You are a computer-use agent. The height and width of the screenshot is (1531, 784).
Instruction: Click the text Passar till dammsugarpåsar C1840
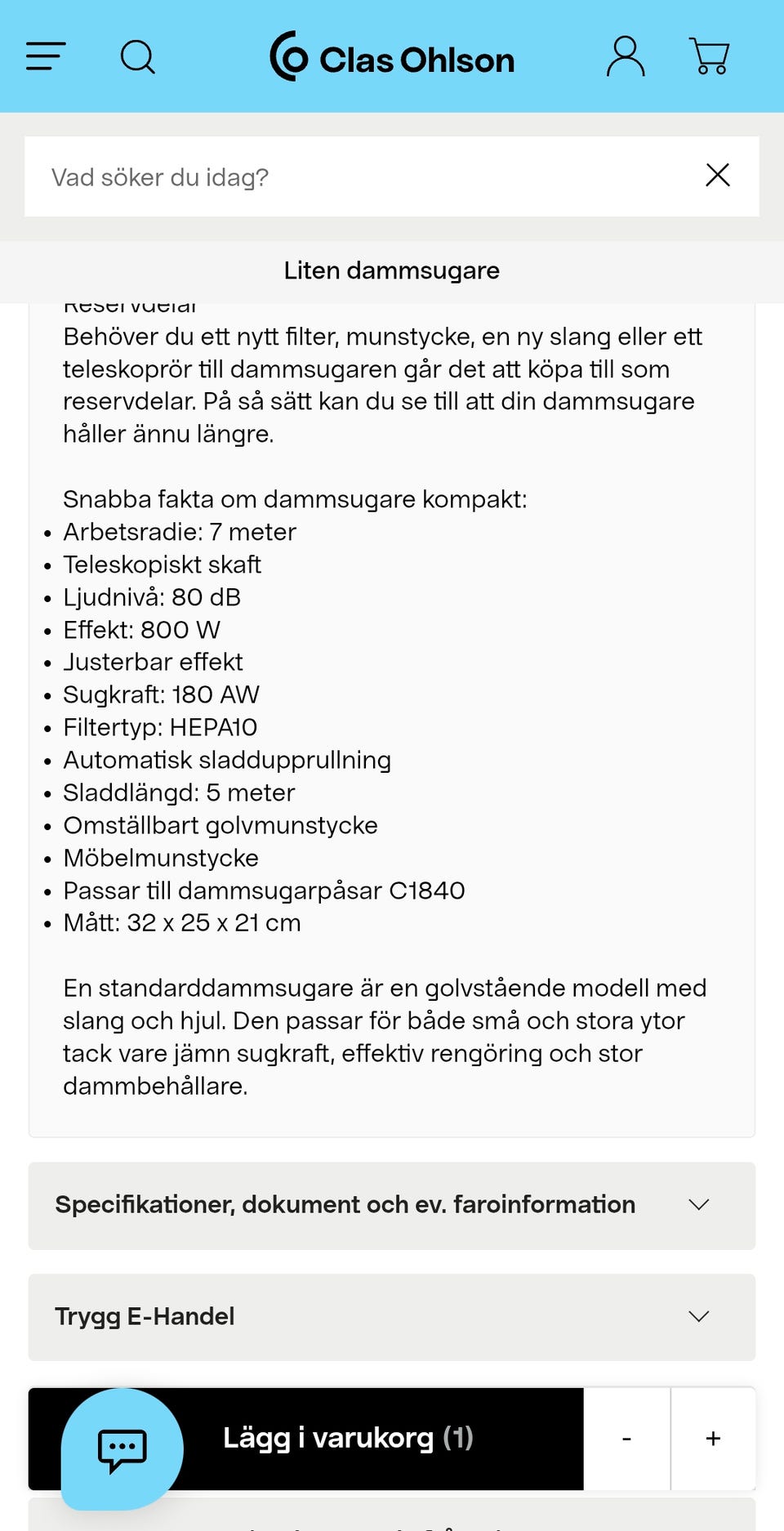[x=265, y=890]
